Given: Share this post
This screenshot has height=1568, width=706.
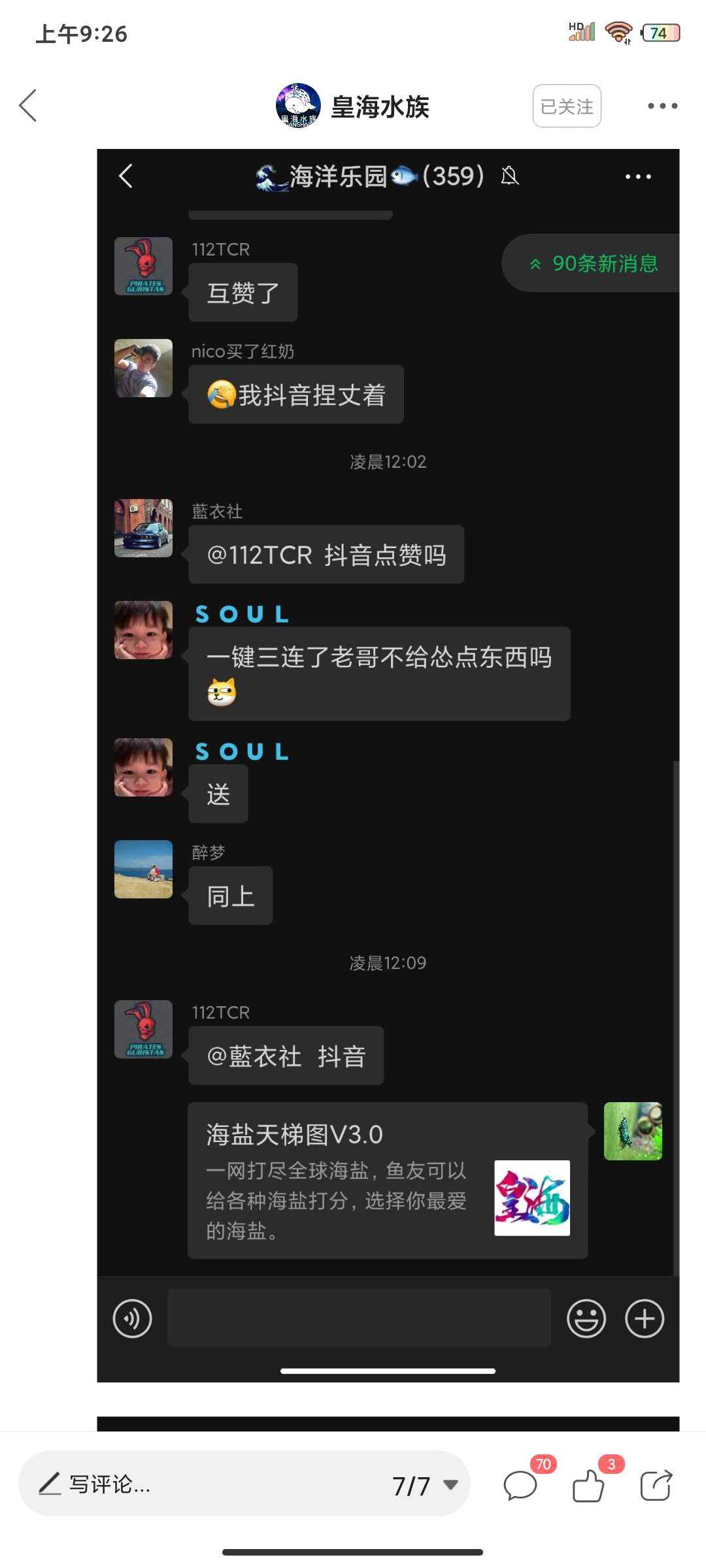Looking at the screenshot, I should click(656, 1486).
